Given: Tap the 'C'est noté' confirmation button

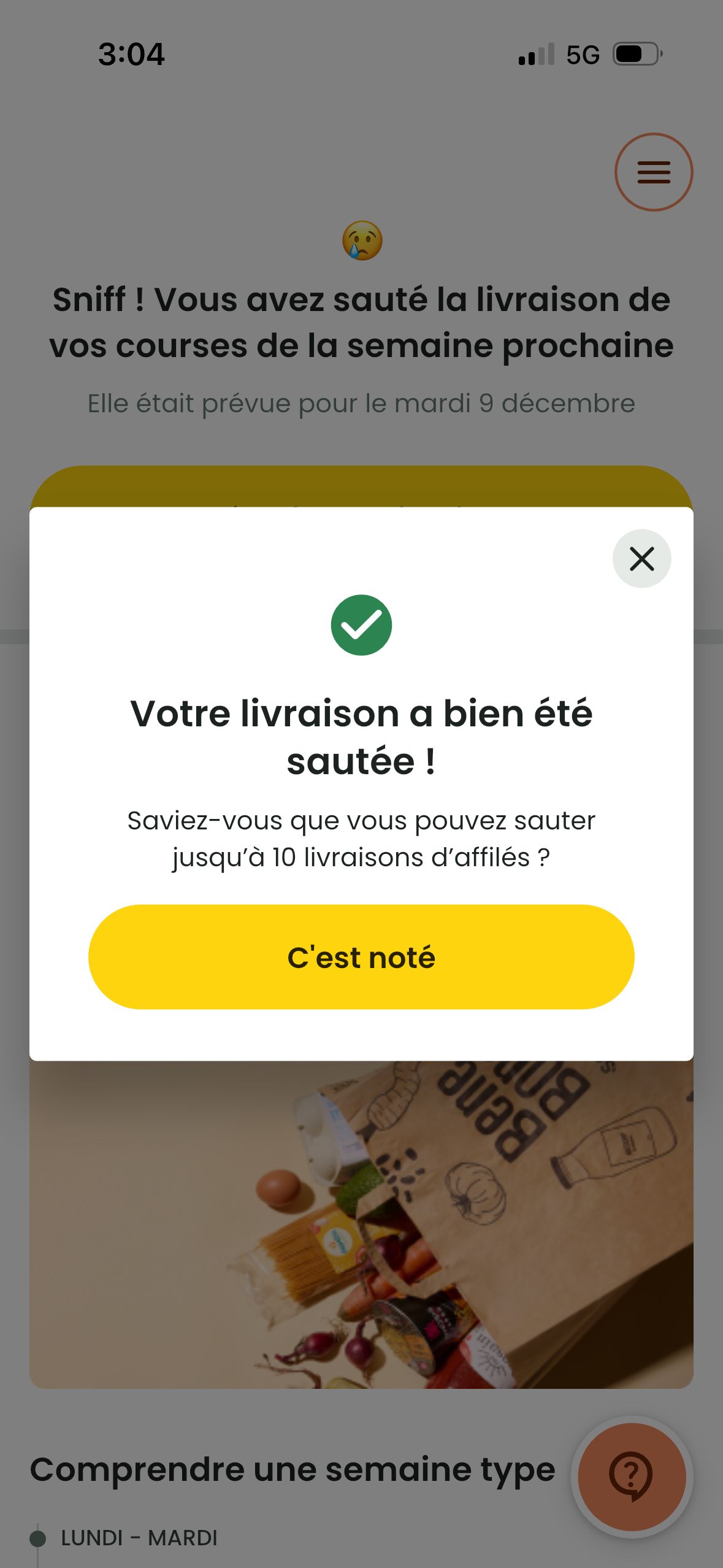Looking at the screenshot, I should (362, 957).
